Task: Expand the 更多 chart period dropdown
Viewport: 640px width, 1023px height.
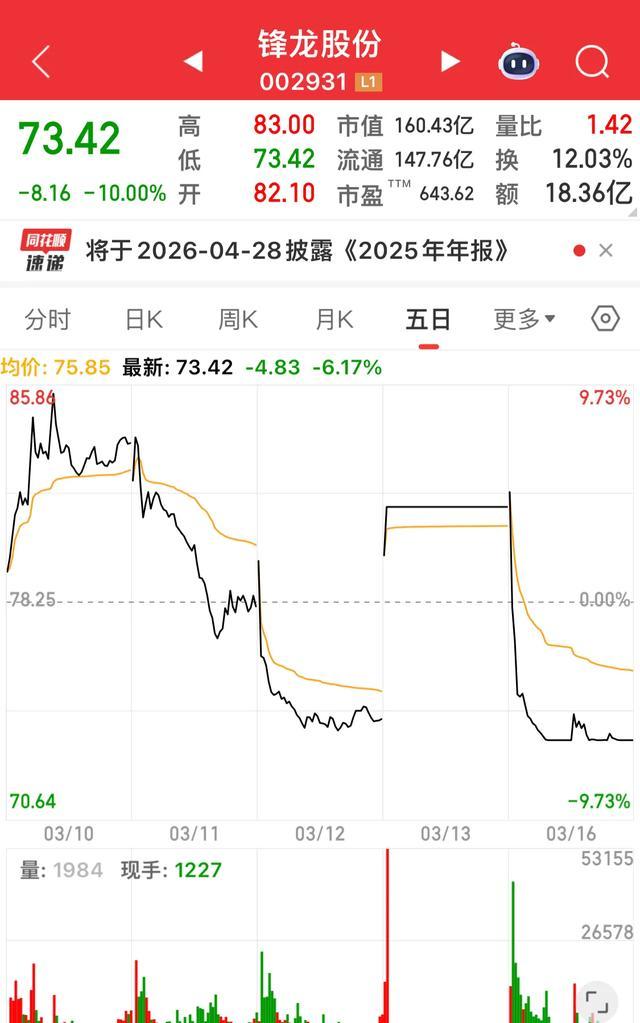Action: click(524, 319)
